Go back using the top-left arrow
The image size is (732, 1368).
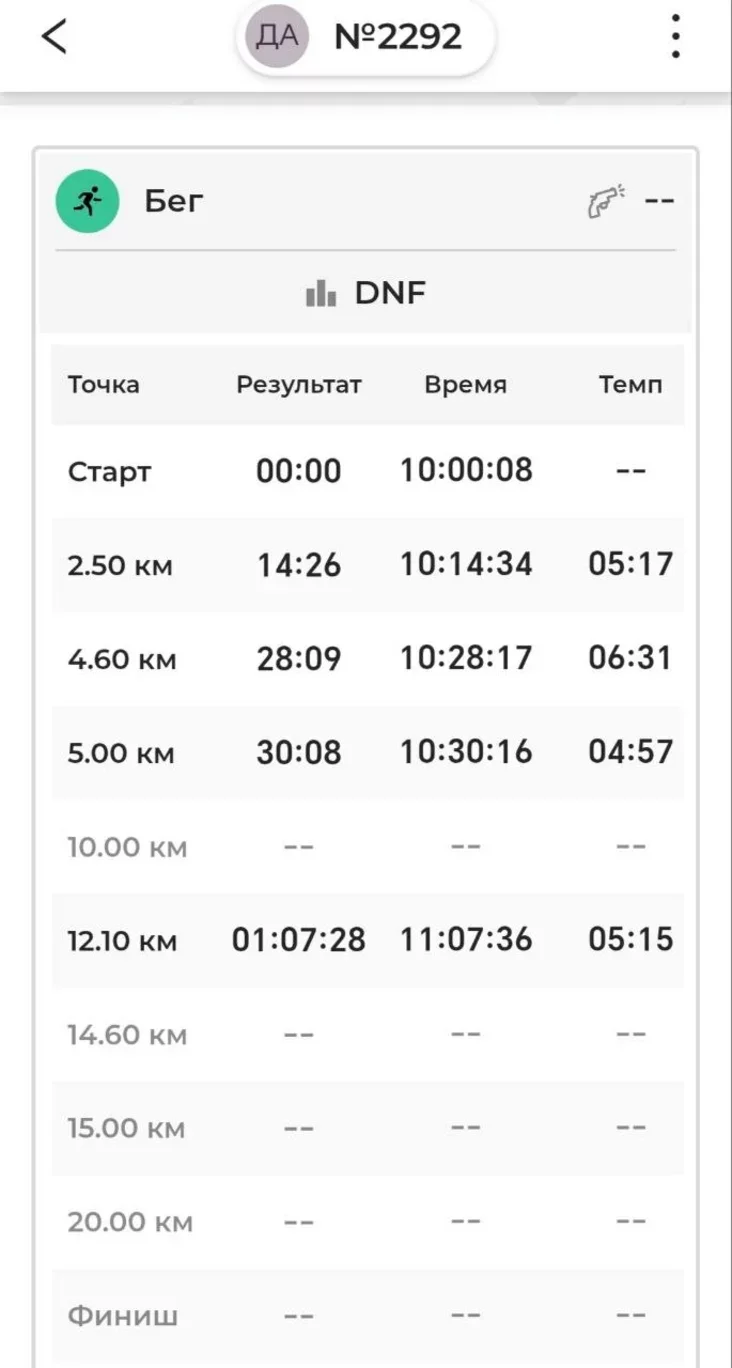click(54, 37)
